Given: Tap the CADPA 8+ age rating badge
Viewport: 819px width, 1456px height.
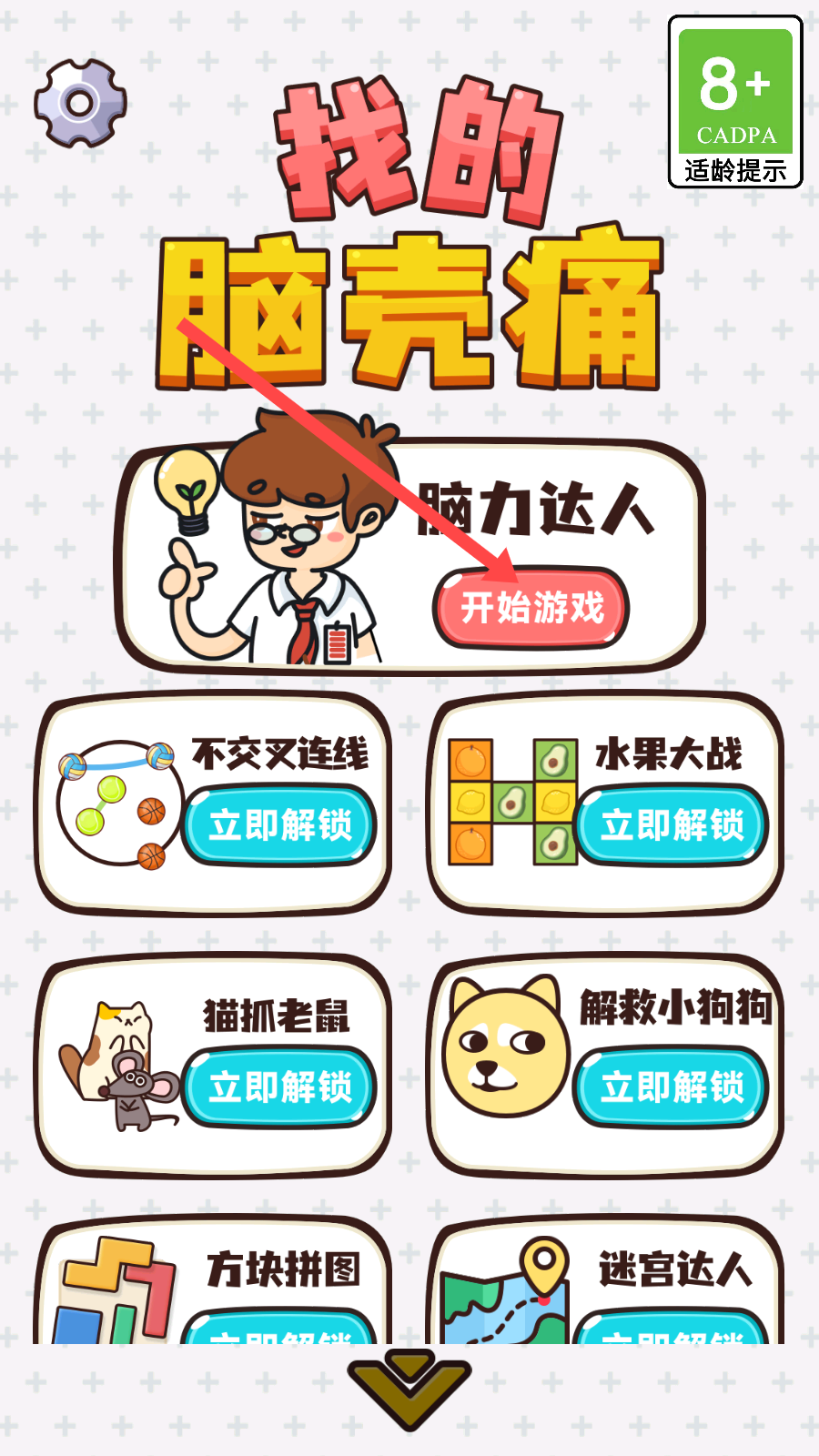Looking at the screenshot, I should 735,102.
